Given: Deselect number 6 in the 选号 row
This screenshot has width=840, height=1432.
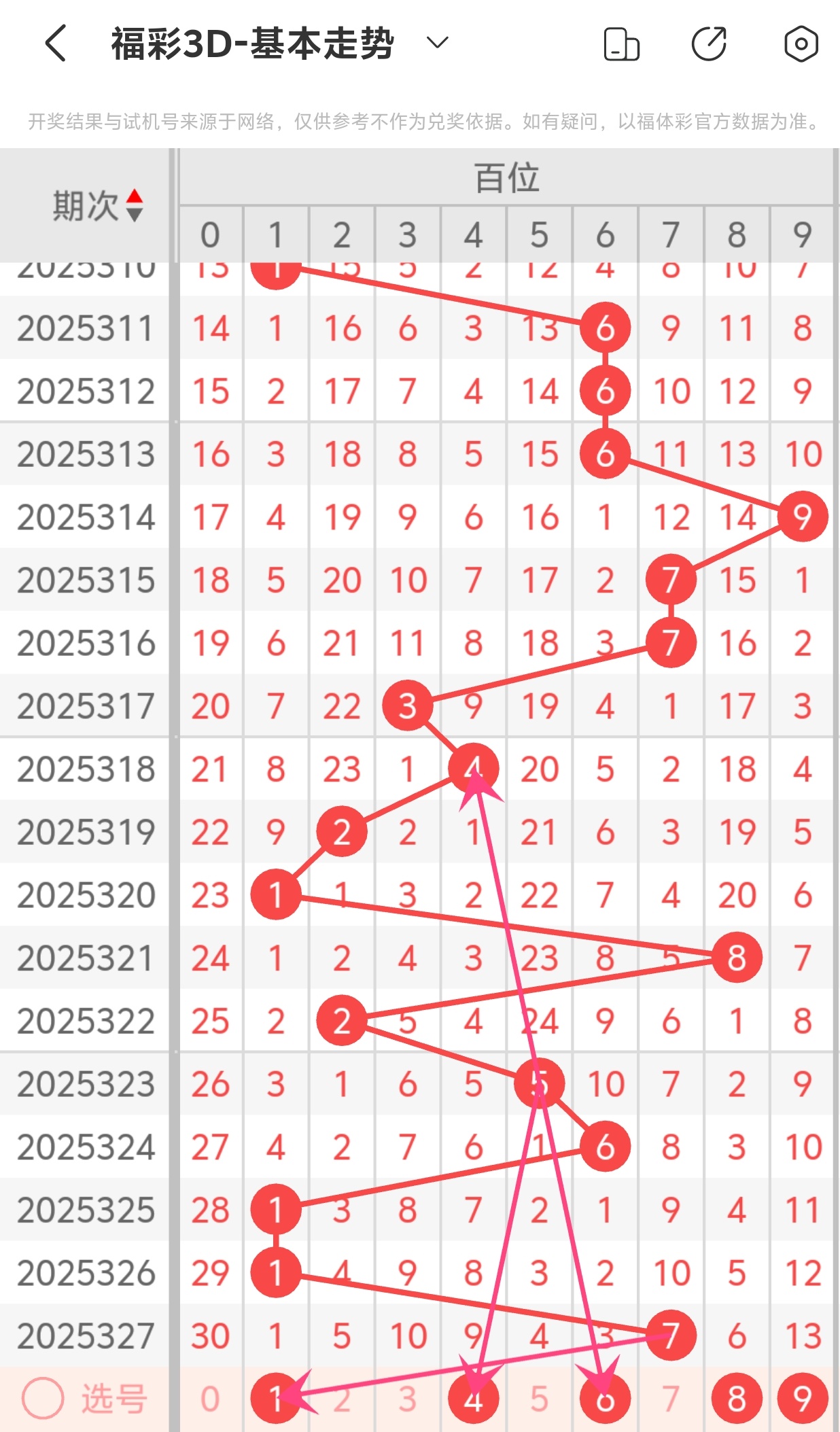Looking at the screenshot, I should [x=605, y=1399].
